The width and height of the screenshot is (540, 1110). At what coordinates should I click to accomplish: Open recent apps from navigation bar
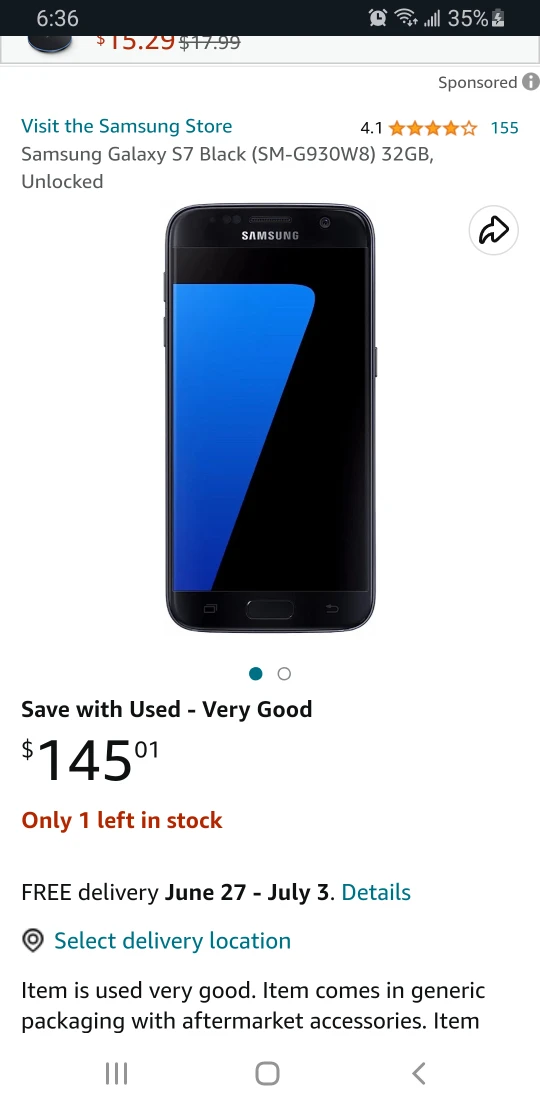[x=116, y=1073]
